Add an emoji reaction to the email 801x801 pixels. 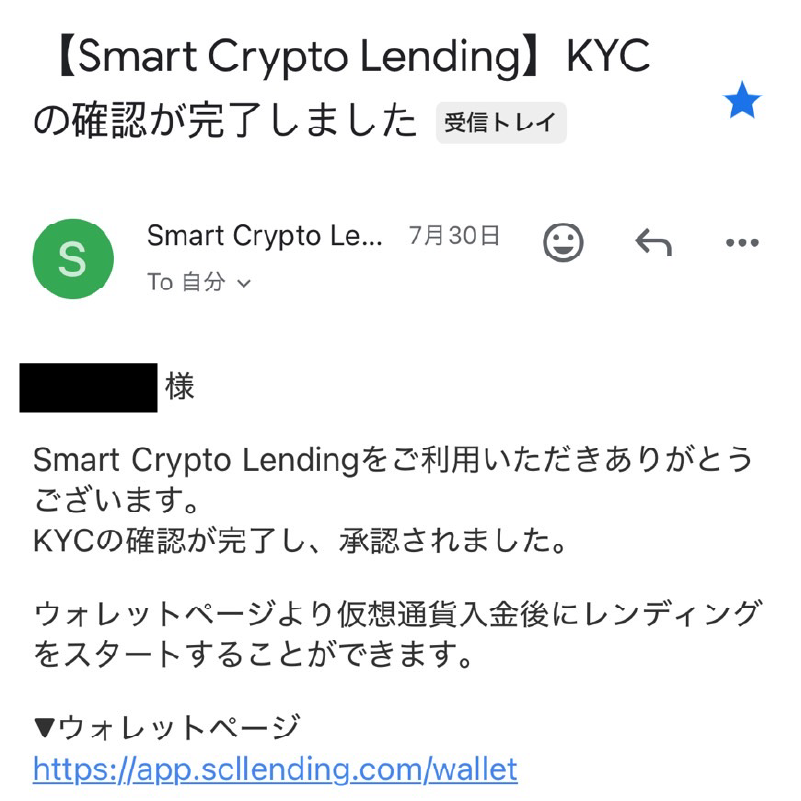(563, 242)
